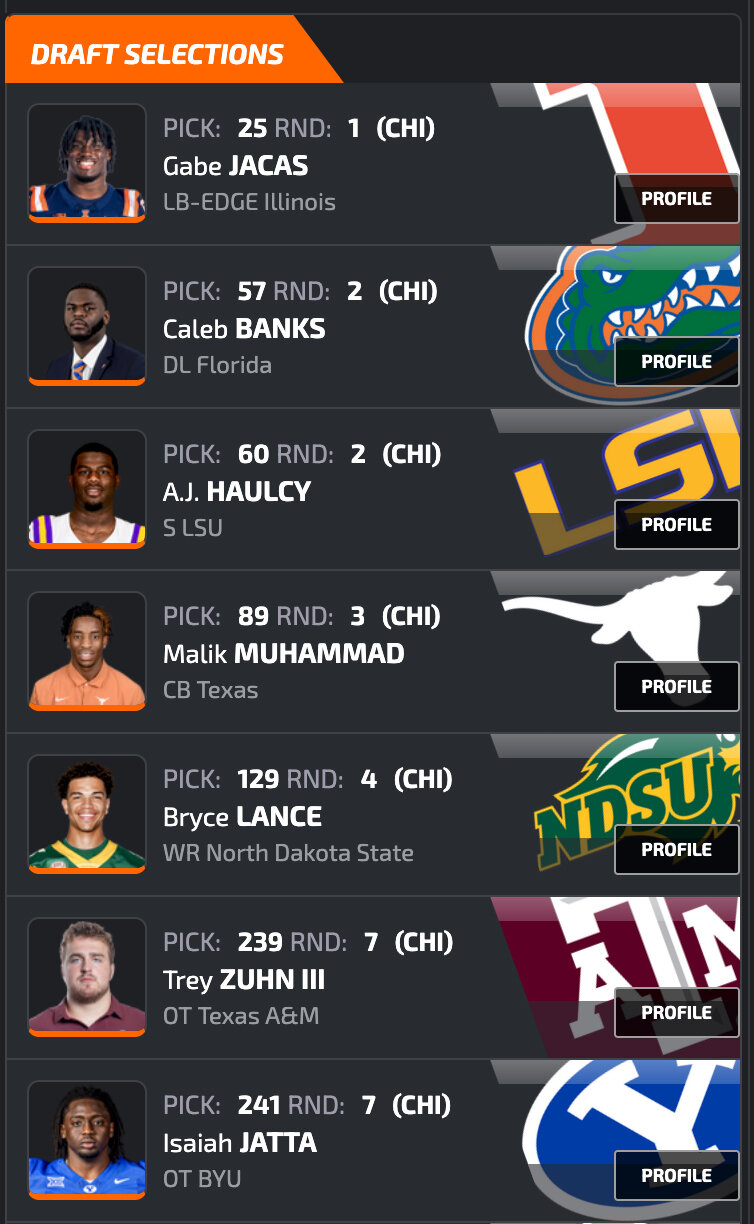The width and height of the screenshot is (754, 1224).
Task: Tap Profile button for Bryce Lance
Action: click(676, 850)
